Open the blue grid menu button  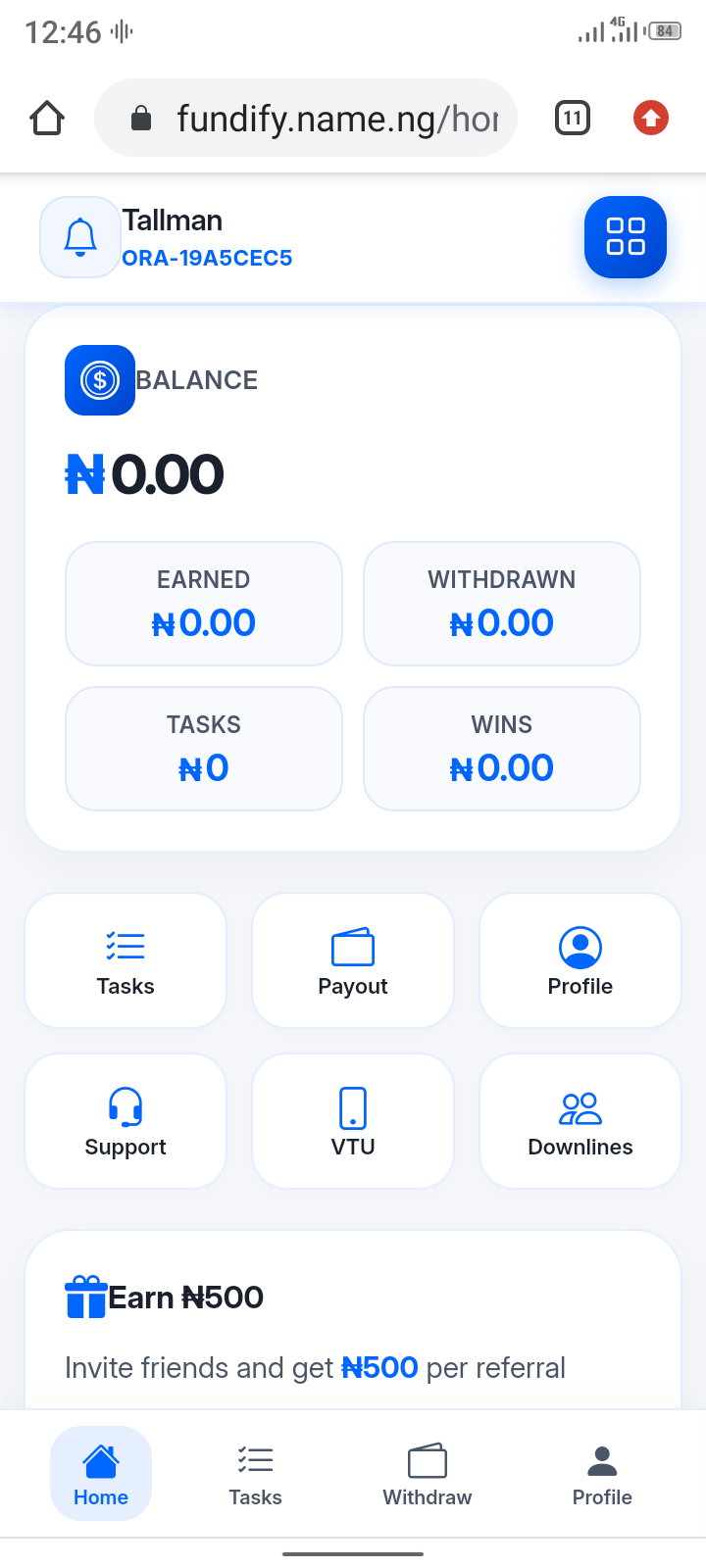pyautogui.click(x=625, y=237)
